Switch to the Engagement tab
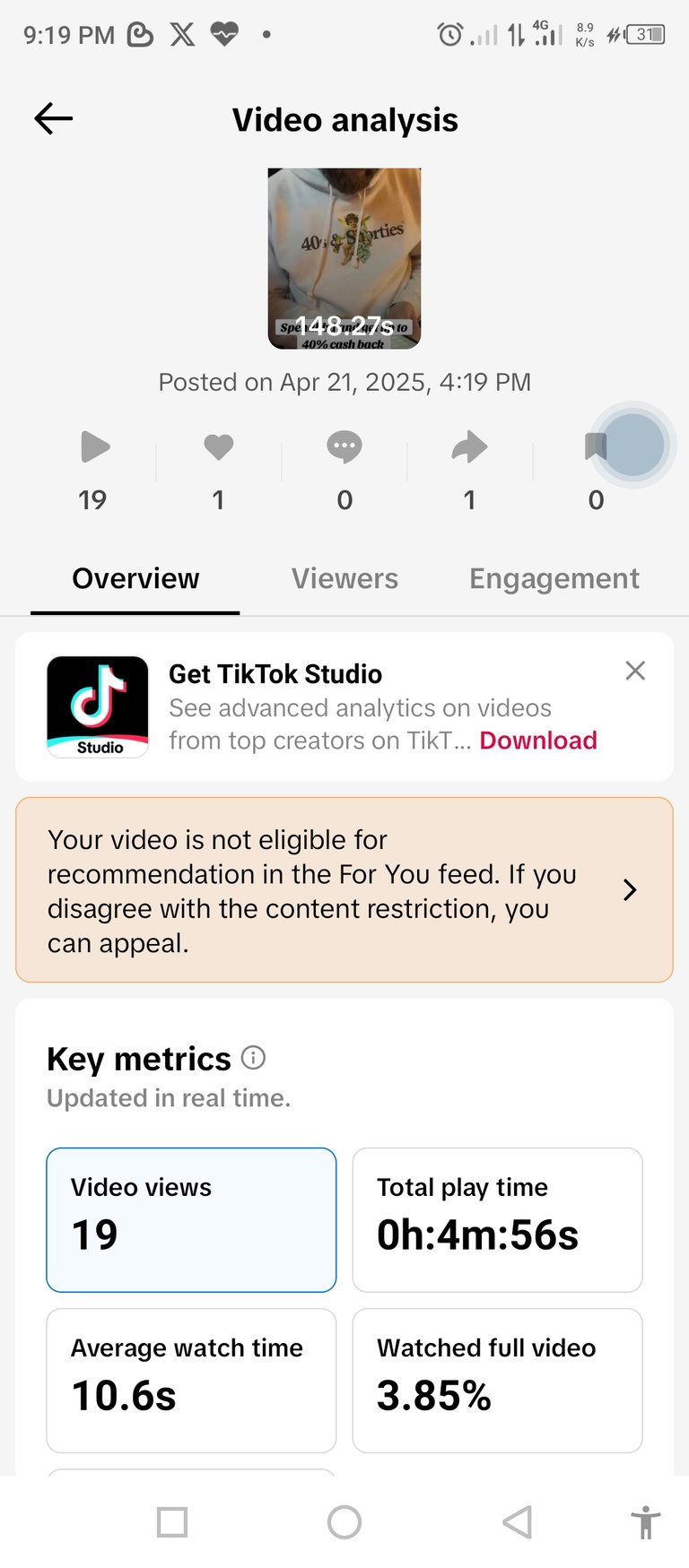689x1568 pixels. 554,578
